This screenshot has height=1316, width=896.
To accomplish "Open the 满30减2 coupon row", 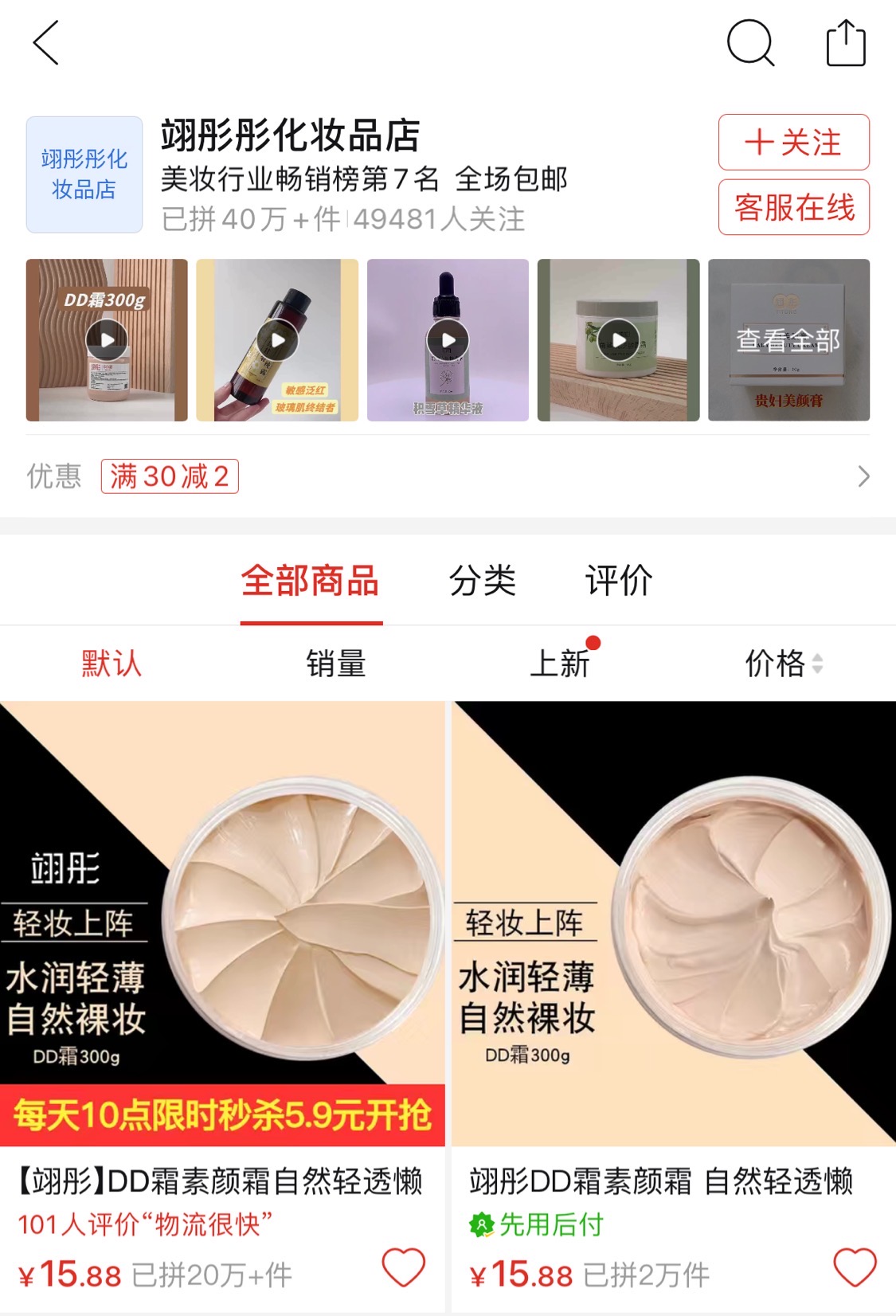I will [x=448, y=476].
